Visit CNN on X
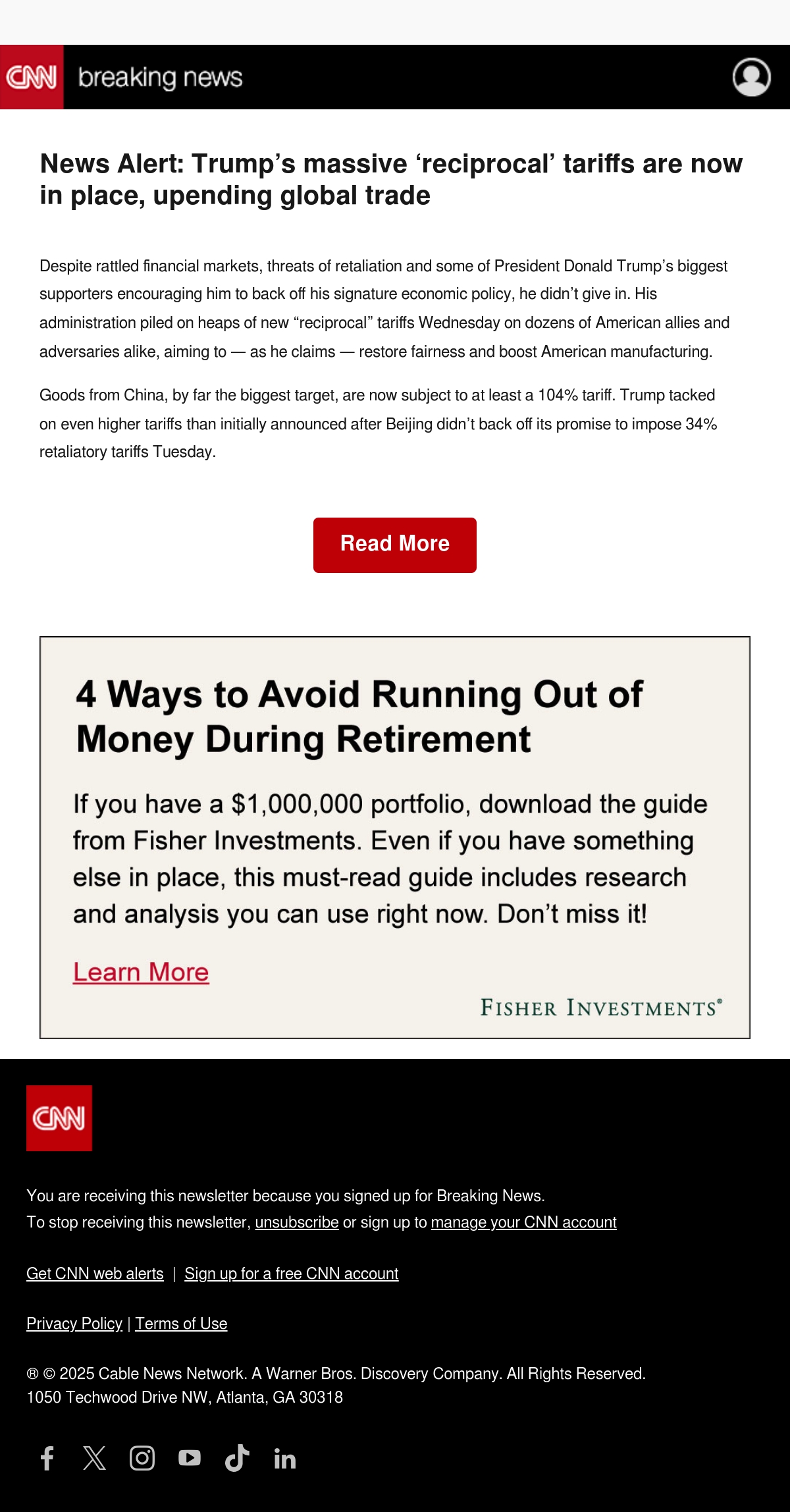790x1512 pixels. (95, 1458)
